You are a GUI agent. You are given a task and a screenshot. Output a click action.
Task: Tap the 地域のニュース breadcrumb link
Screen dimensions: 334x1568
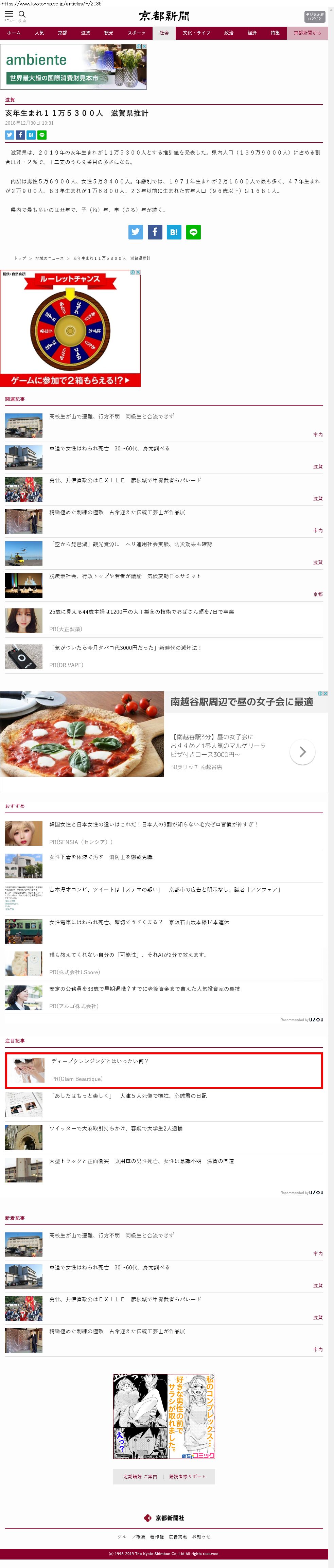point(49,258)
